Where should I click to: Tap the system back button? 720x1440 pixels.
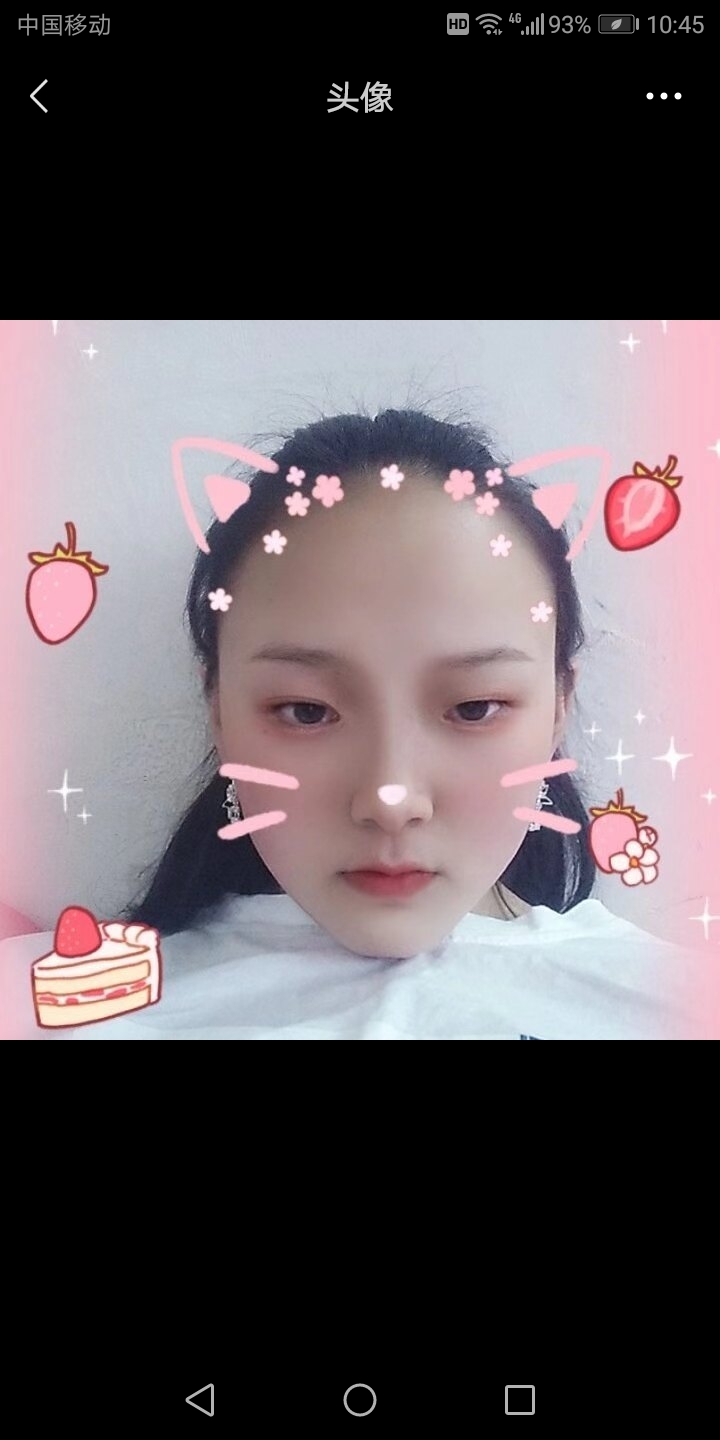coord(200,1399)
